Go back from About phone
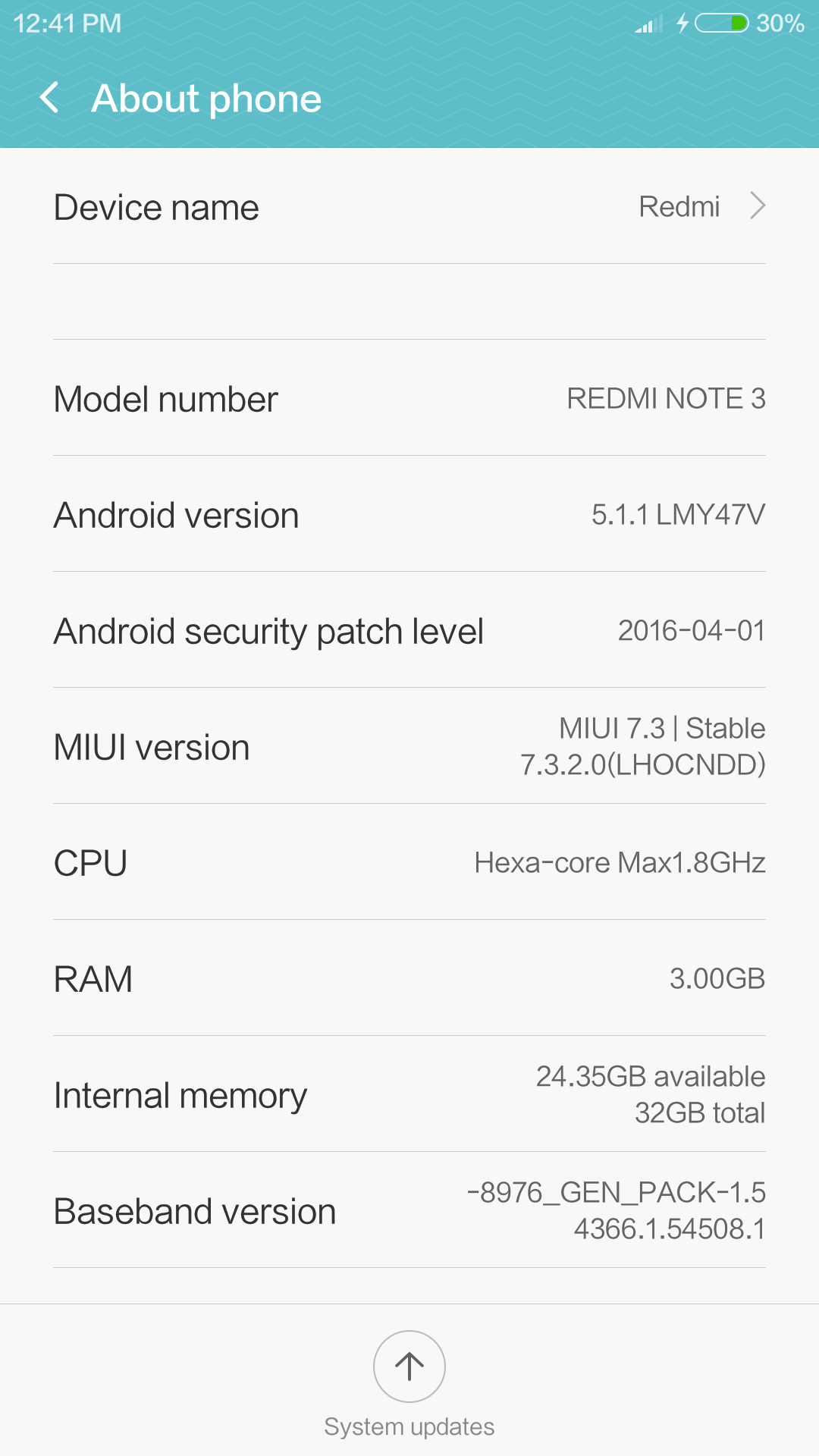 (x=50, y=99)
